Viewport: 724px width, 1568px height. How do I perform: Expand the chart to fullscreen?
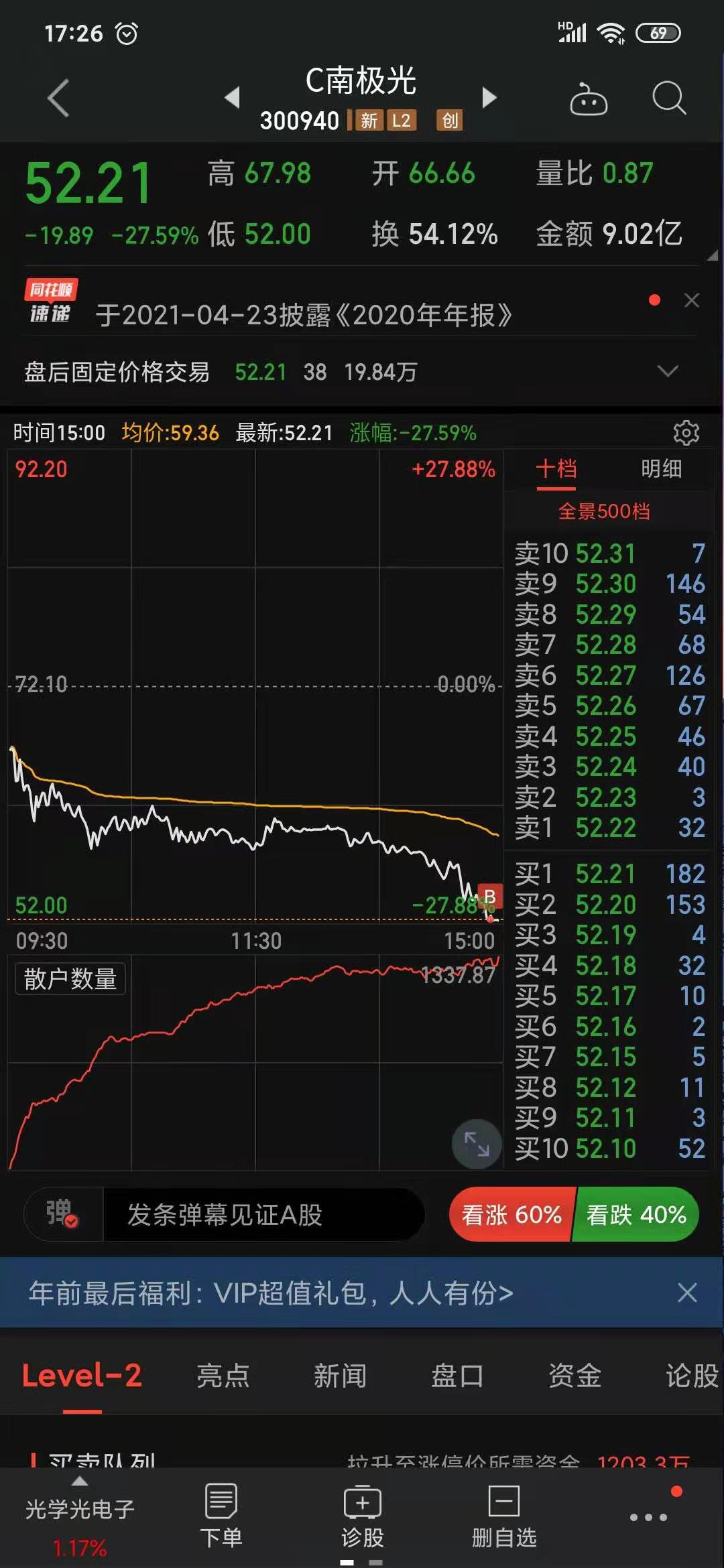pyautogui.click(x=477, y=1145)
